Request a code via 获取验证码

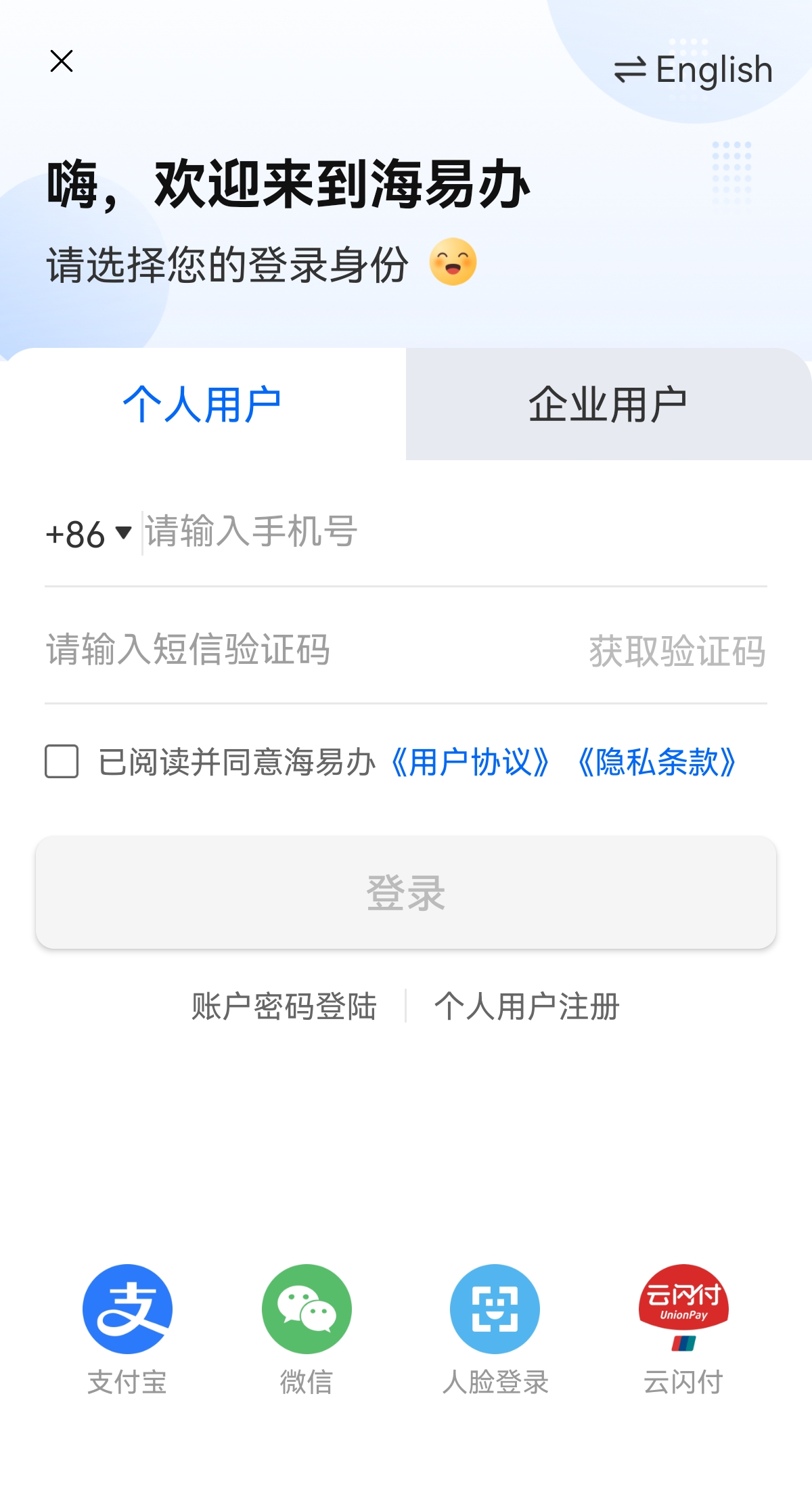click(677, 651)
